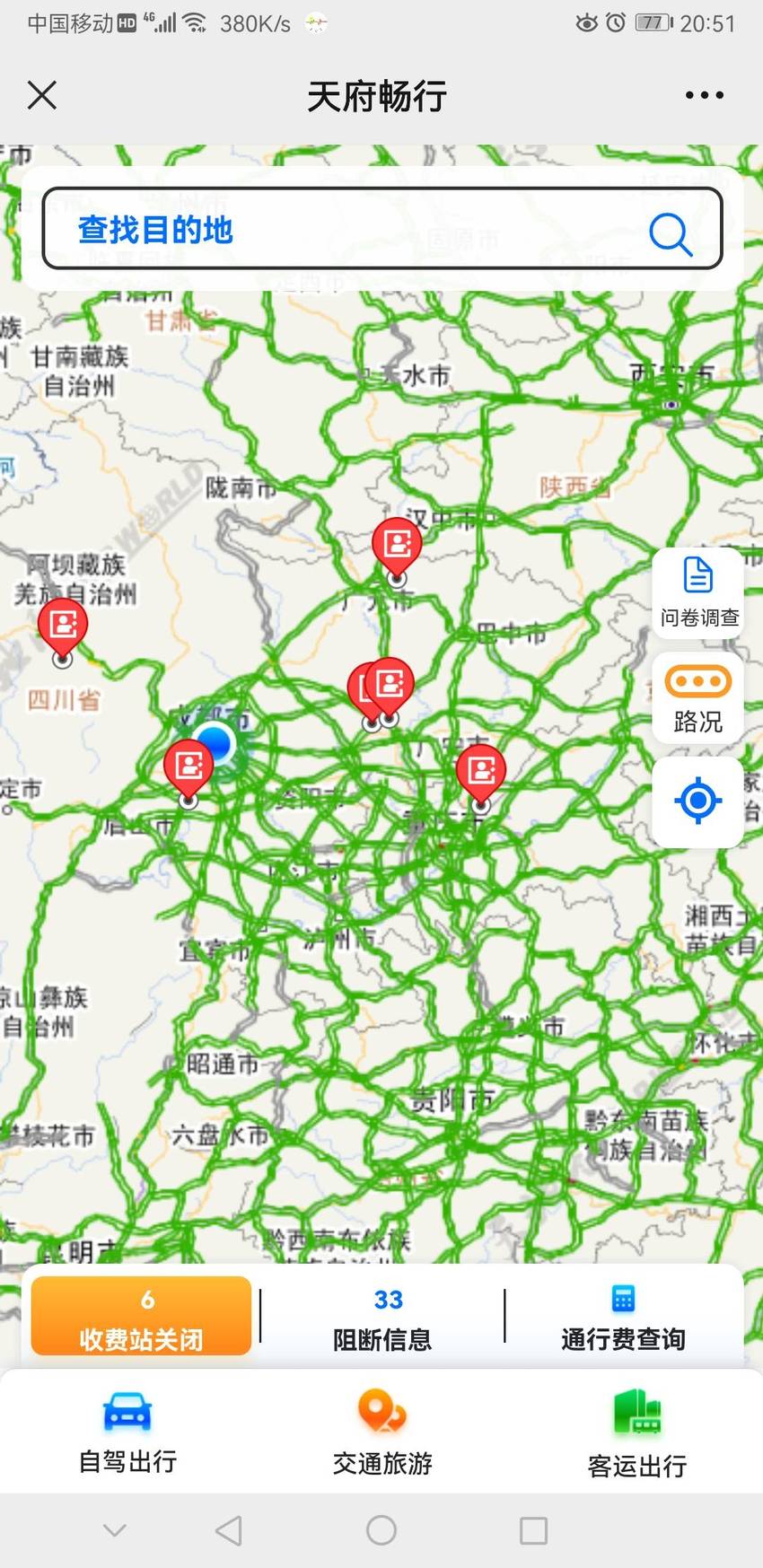Go back with system back button

[x=229, y=1529]
